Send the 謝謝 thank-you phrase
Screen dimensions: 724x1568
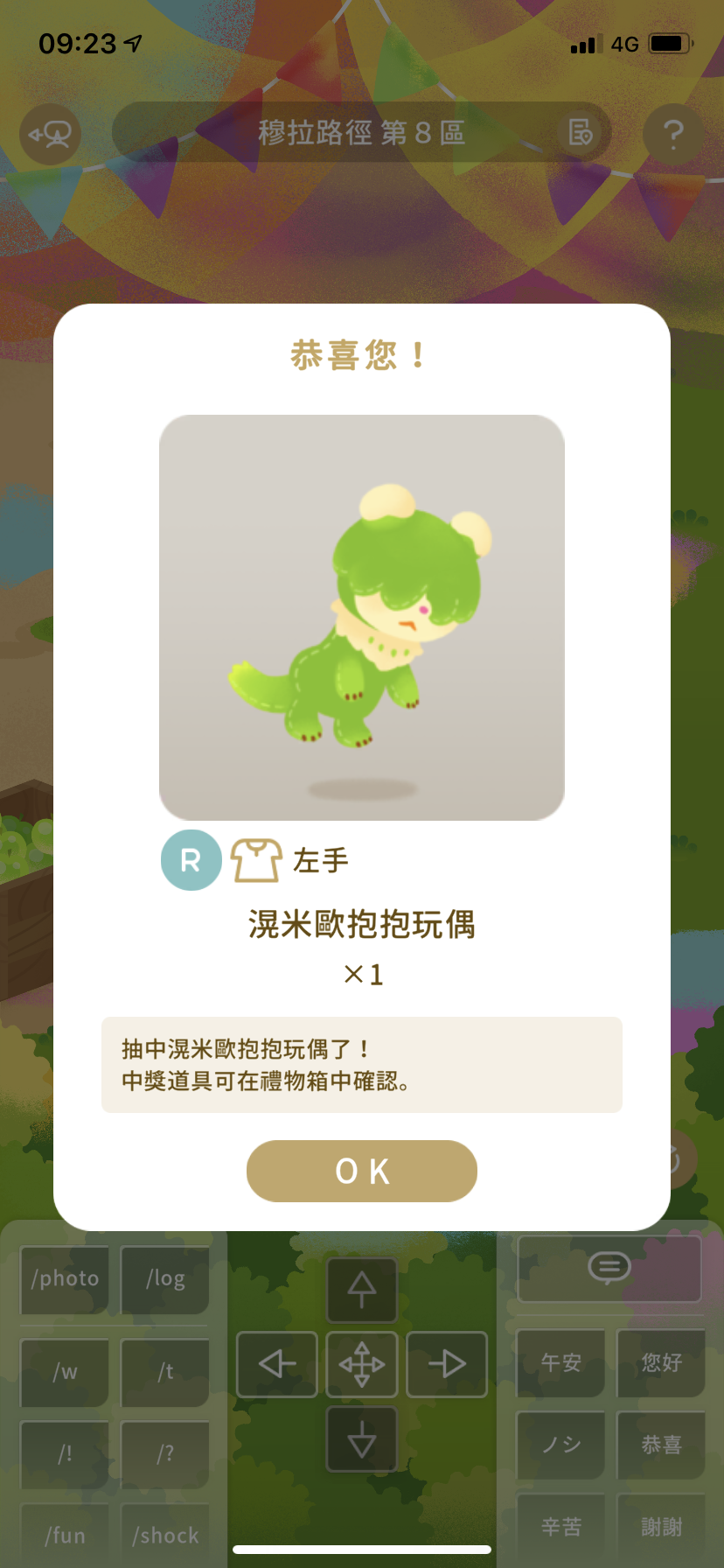point(661,1527)
